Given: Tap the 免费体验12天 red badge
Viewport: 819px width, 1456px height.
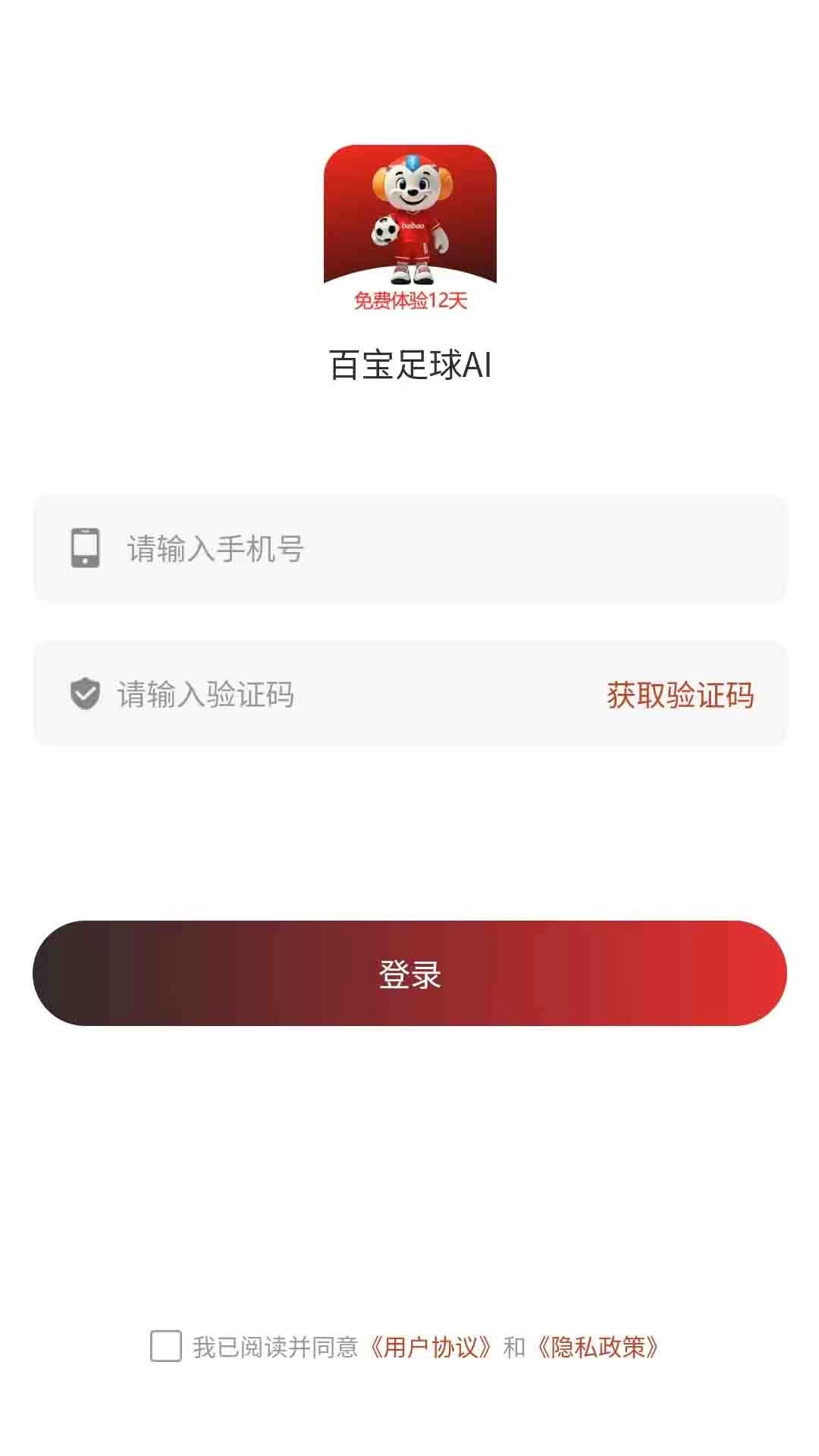Looking at the screenshot, I should tap(409, 301).
